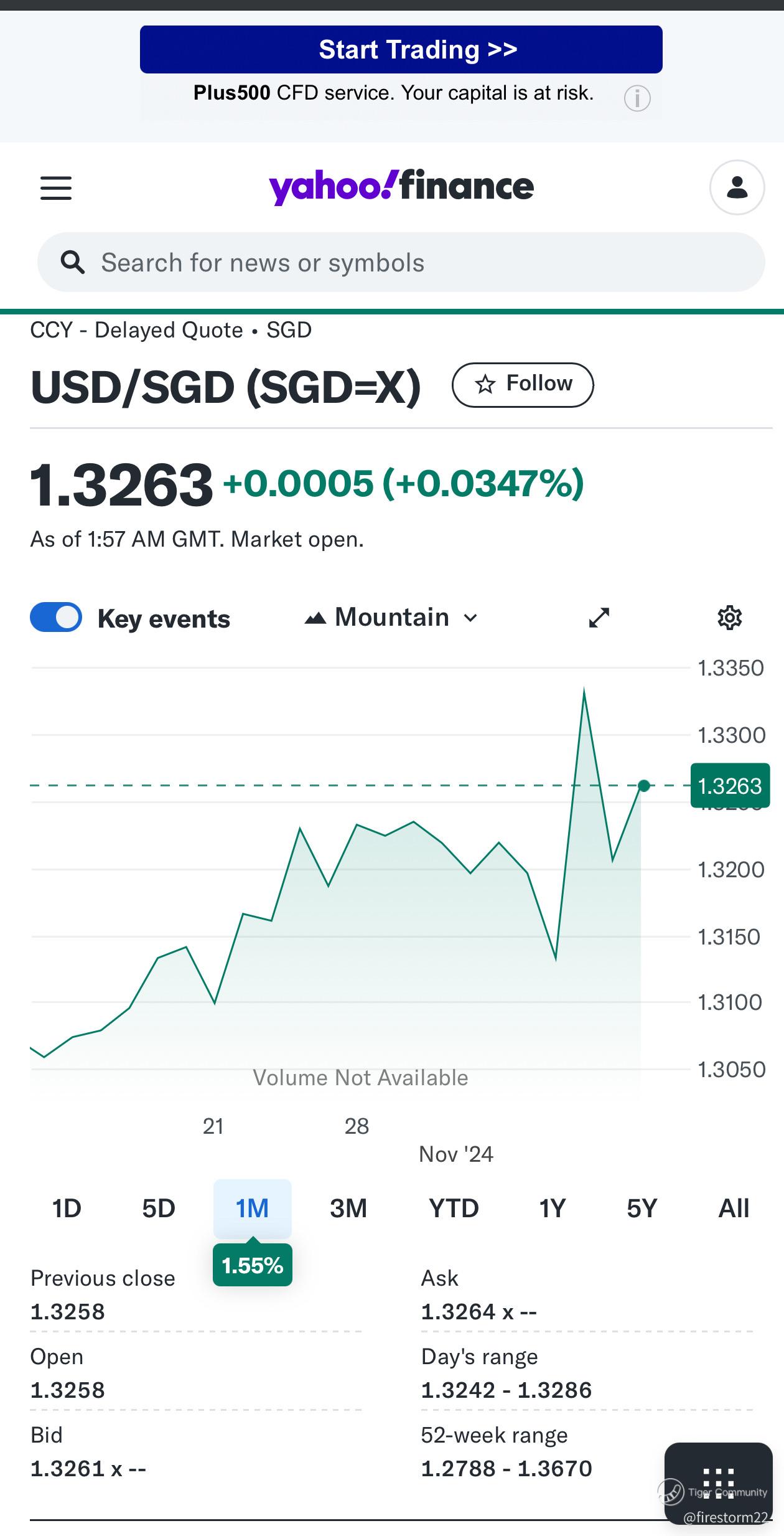The image size is (784, 1536).
Task: Switch chart range to 5D
Action: (159, 1209)
